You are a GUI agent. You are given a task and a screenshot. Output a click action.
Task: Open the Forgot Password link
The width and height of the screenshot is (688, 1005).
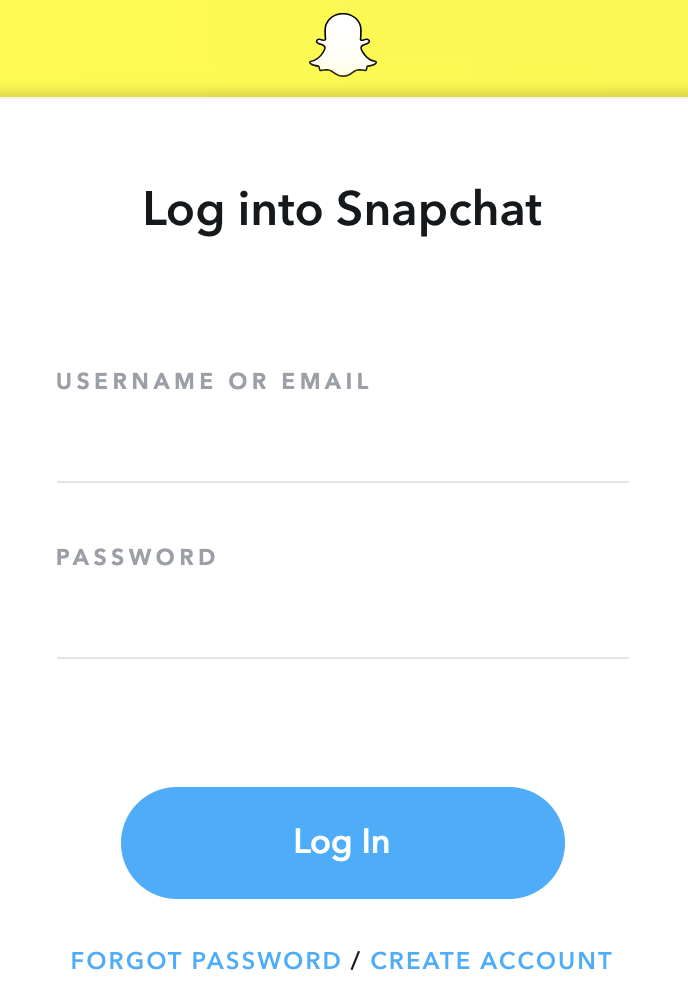pyautogui.click(x=206, y=961)
